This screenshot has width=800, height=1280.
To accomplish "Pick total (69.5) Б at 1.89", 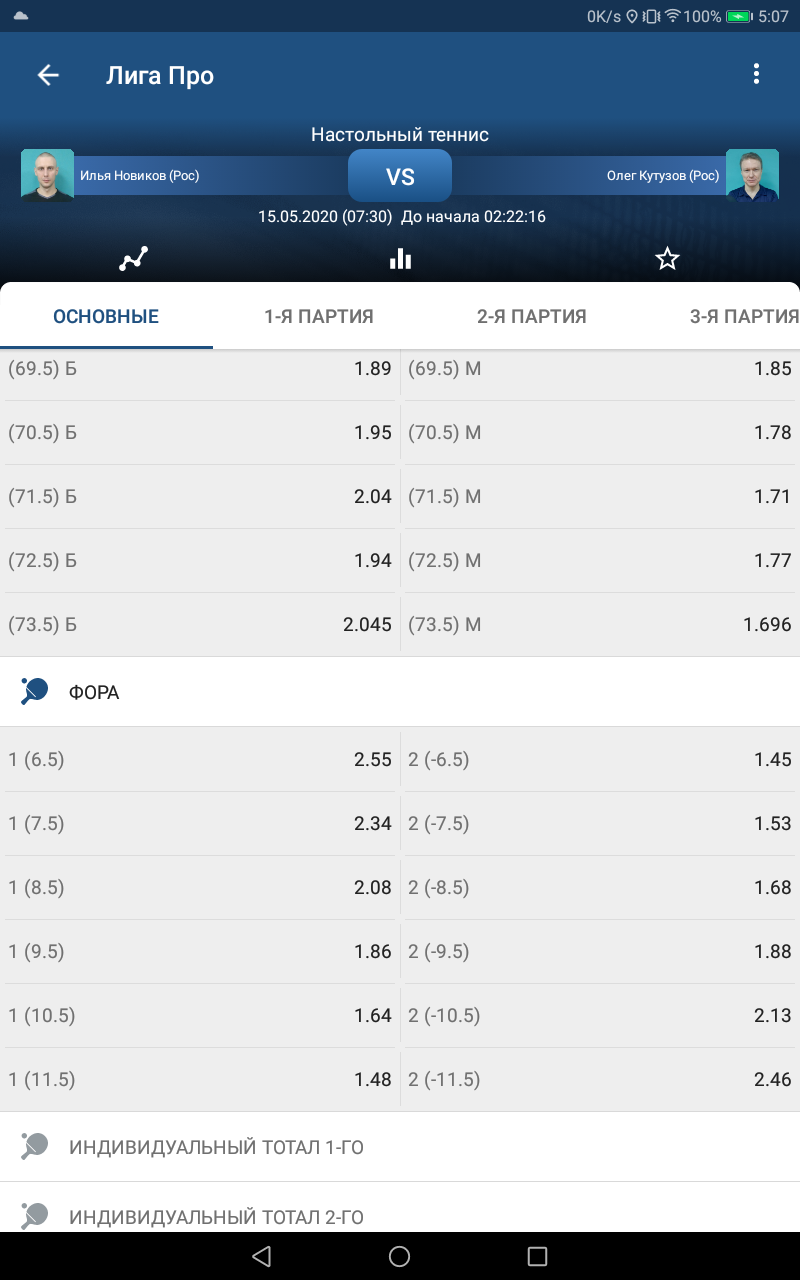I will [x=200, y=369].
